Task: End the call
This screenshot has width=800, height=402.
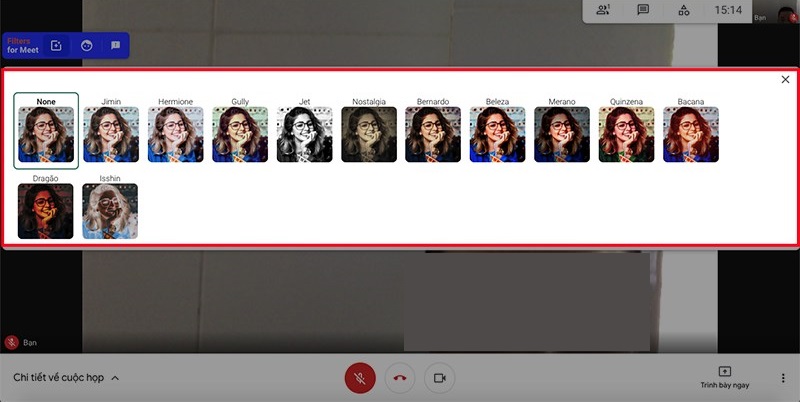Action: pos(400,378)
